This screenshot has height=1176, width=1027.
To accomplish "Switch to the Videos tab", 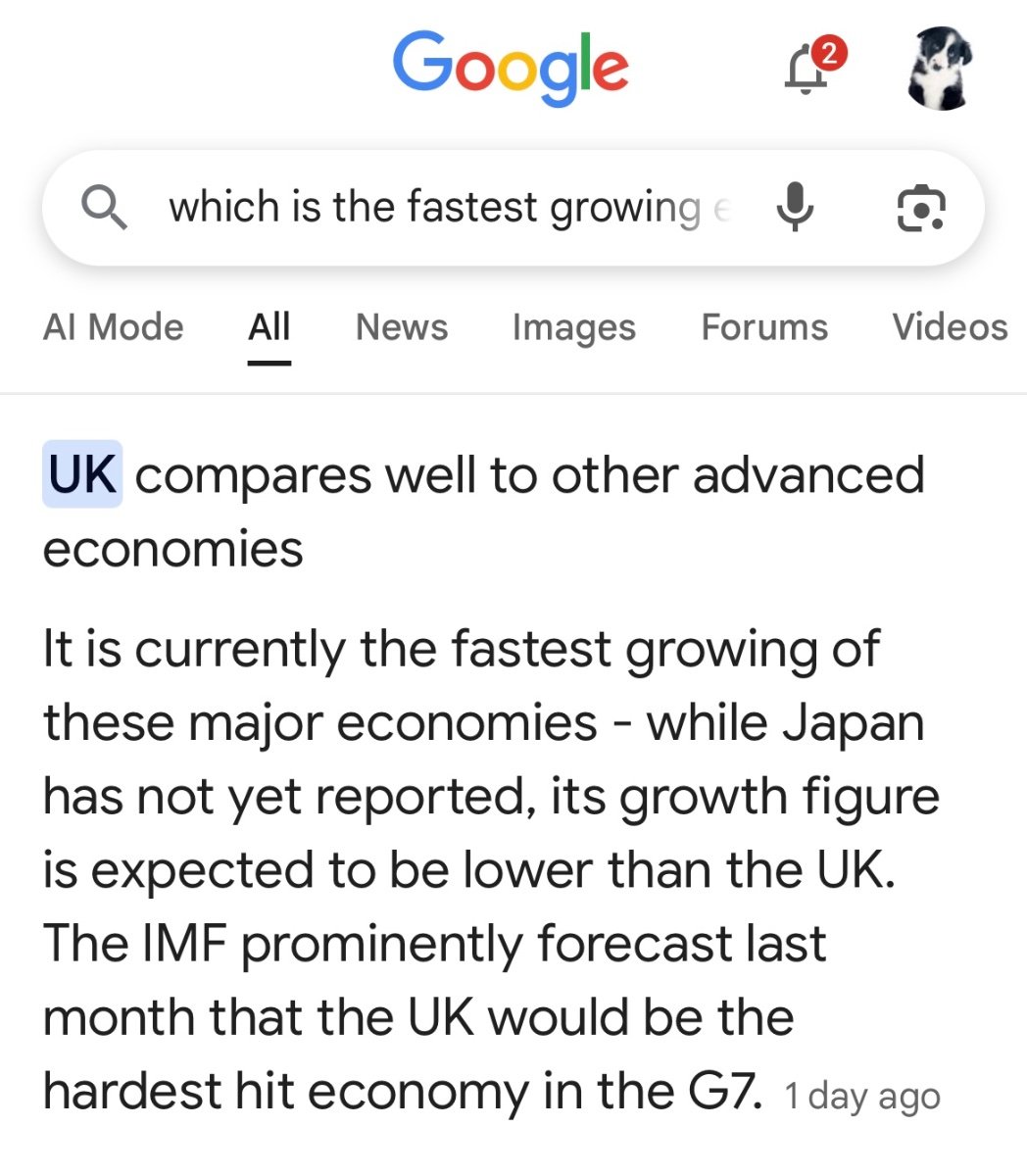I will click(x=950, y=327).
